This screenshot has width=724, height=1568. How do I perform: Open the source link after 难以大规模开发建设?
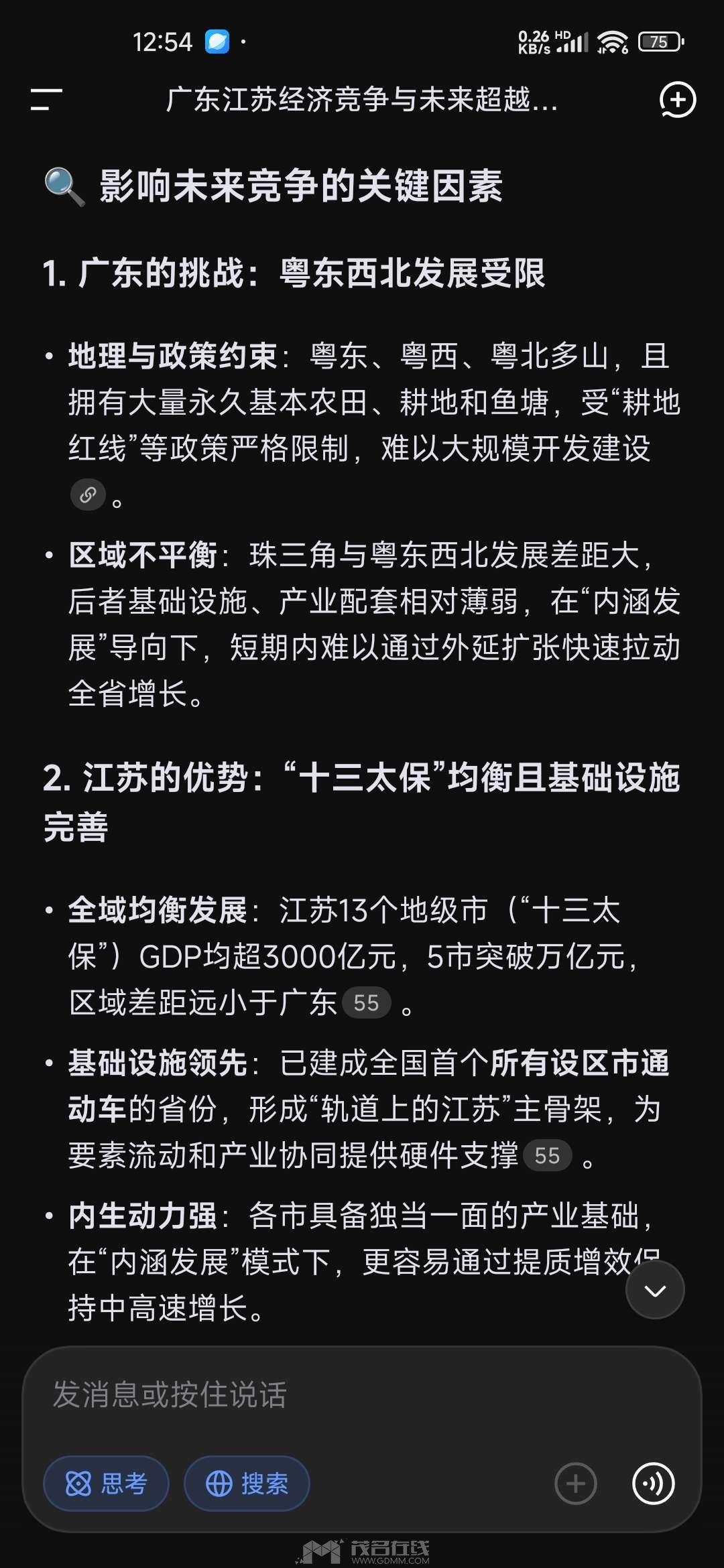point(88,495)
